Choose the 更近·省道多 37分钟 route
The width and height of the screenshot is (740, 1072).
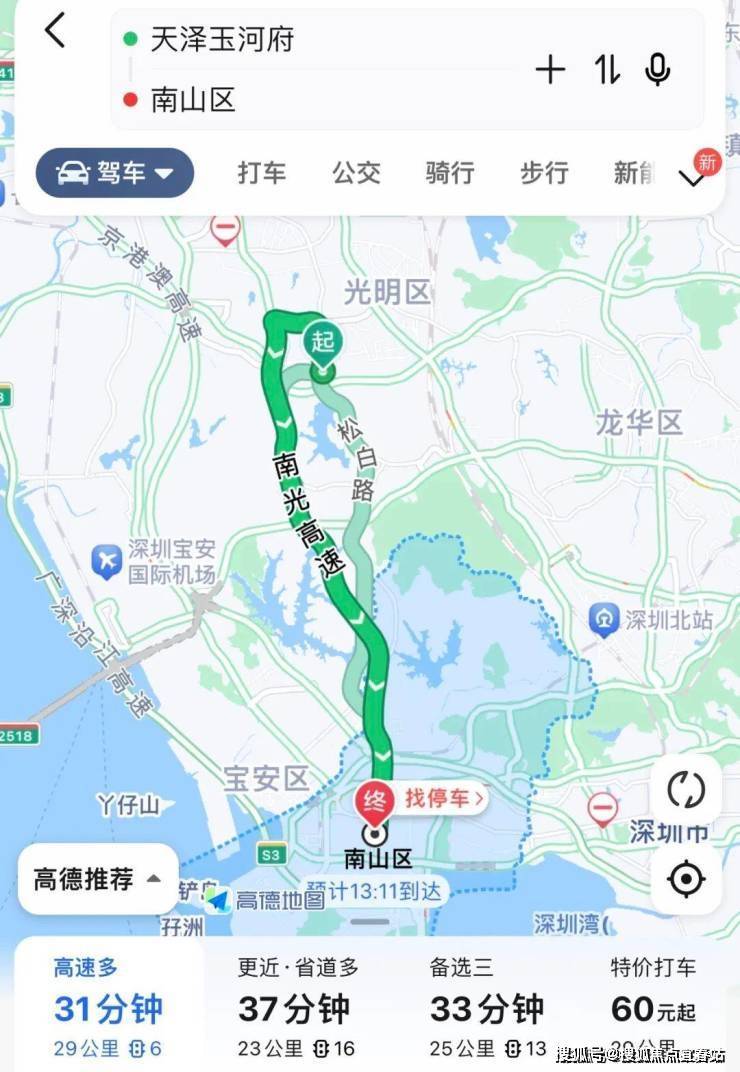pyautogui.click(x=299, y=1006)
